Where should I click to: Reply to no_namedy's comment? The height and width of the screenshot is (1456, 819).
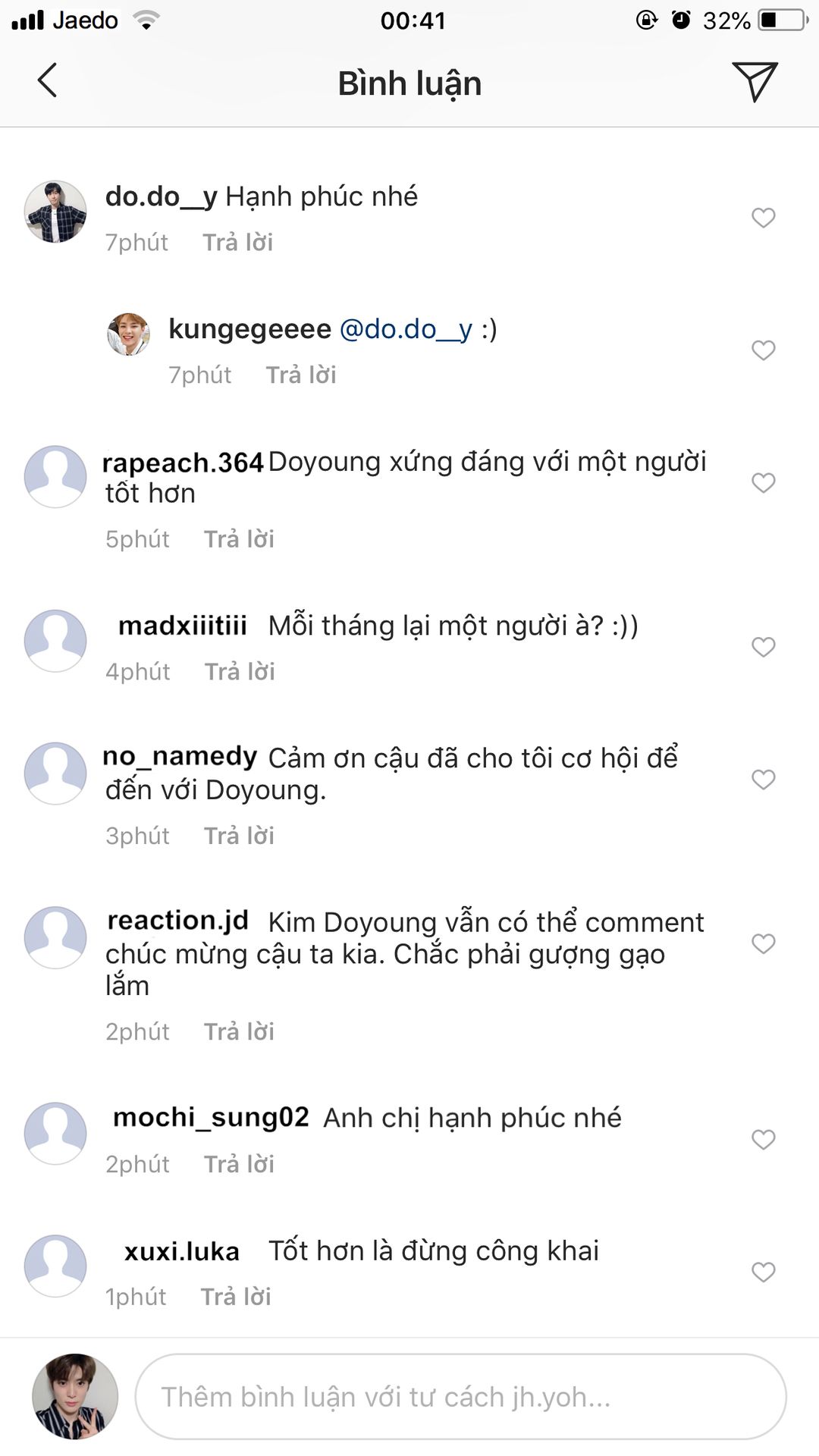point(239,836)
